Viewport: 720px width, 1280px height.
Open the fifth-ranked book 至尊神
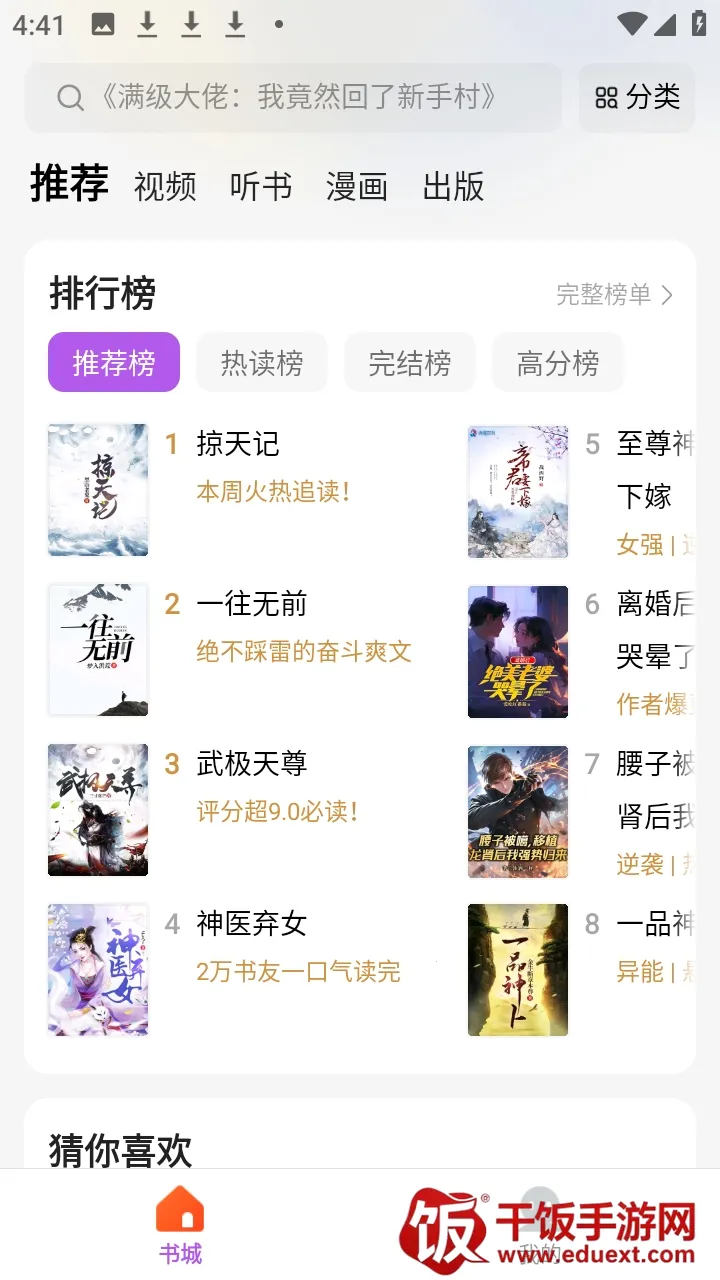pos(654,444)
